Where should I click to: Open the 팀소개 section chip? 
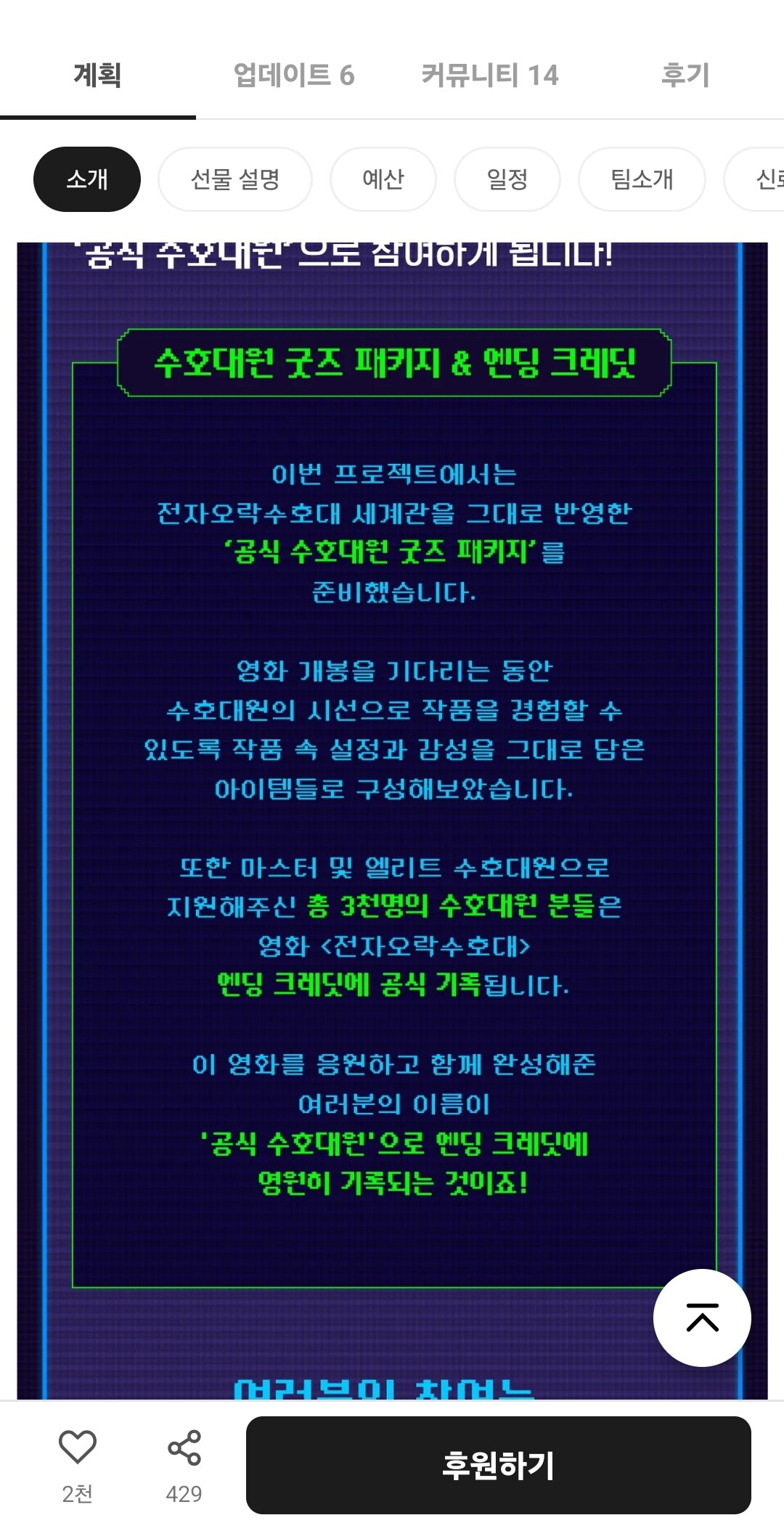(x=642, y=179)
